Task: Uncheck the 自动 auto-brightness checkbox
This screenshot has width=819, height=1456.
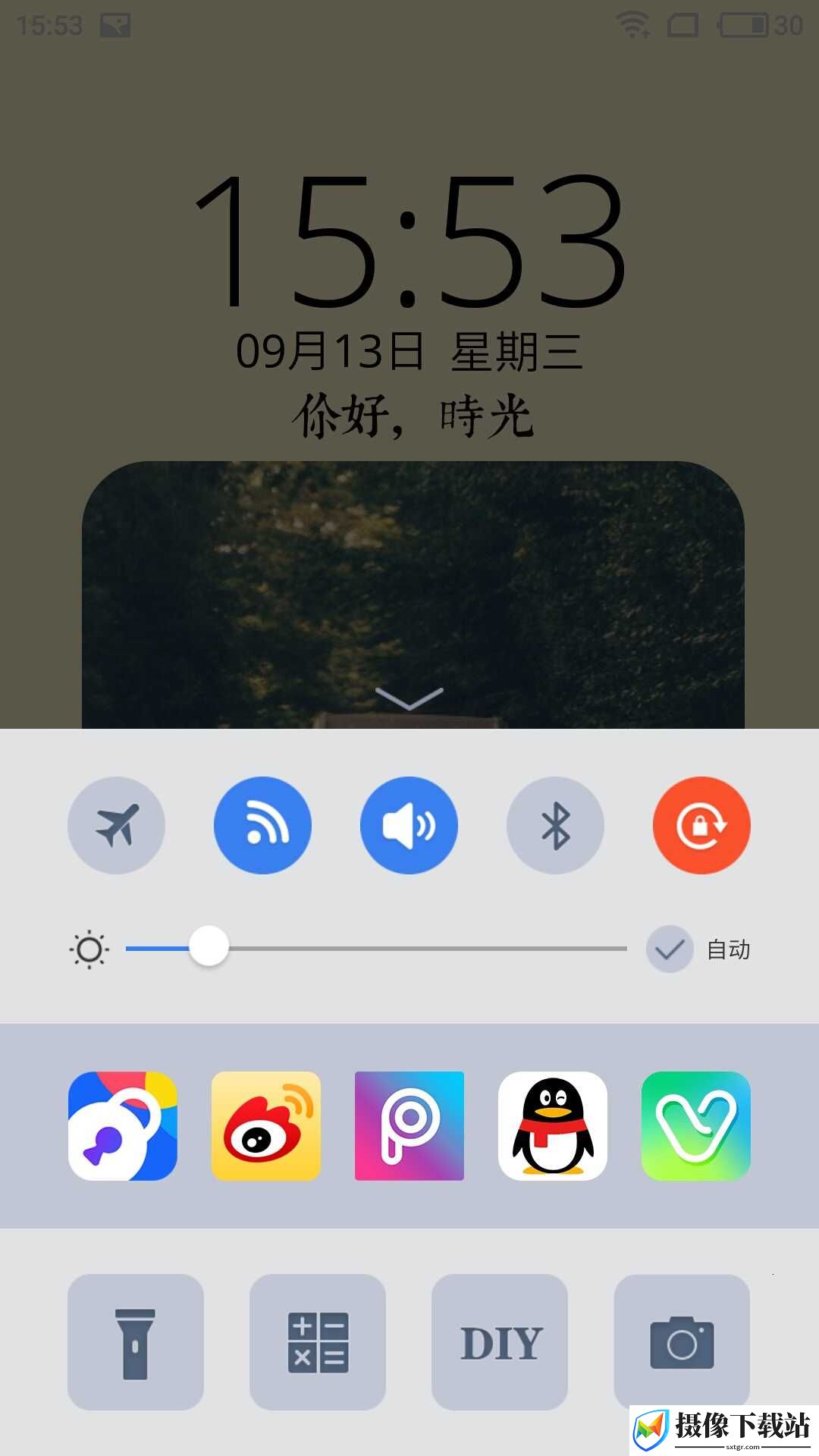Action: click(x=670, y=949)
